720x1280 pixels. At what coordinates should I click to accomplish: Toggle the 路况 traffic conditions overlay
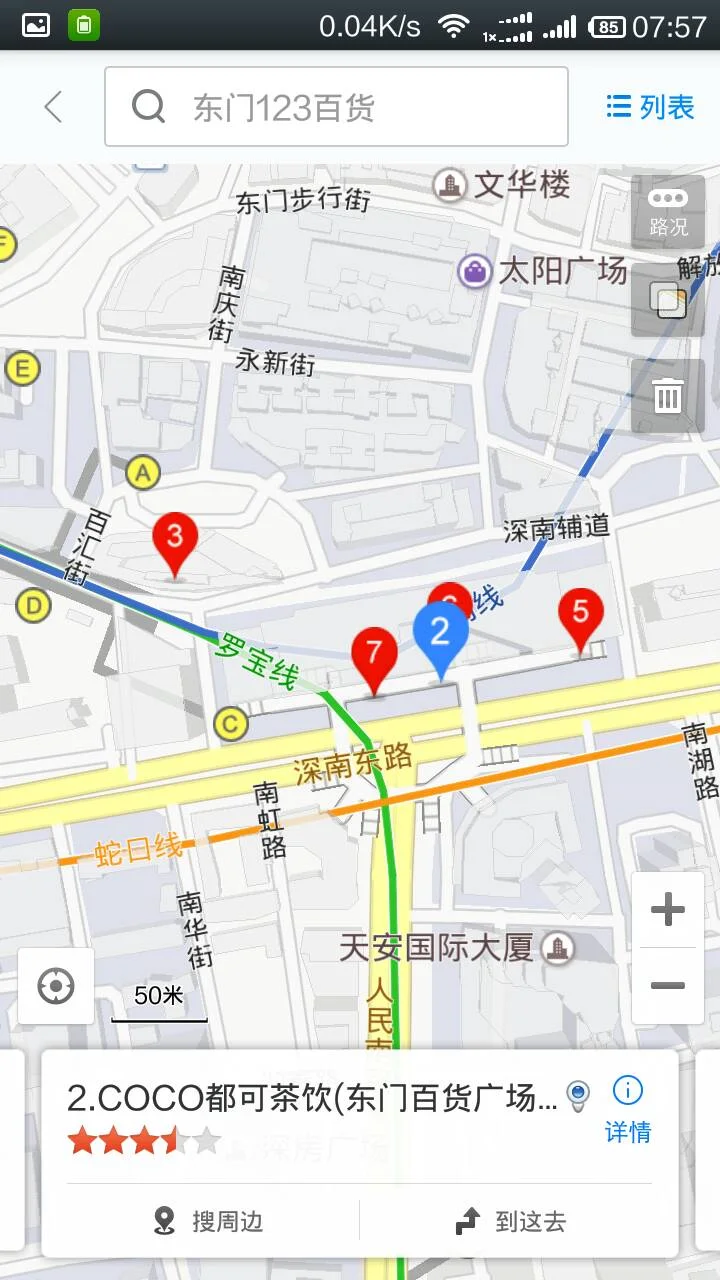[667, 208]
